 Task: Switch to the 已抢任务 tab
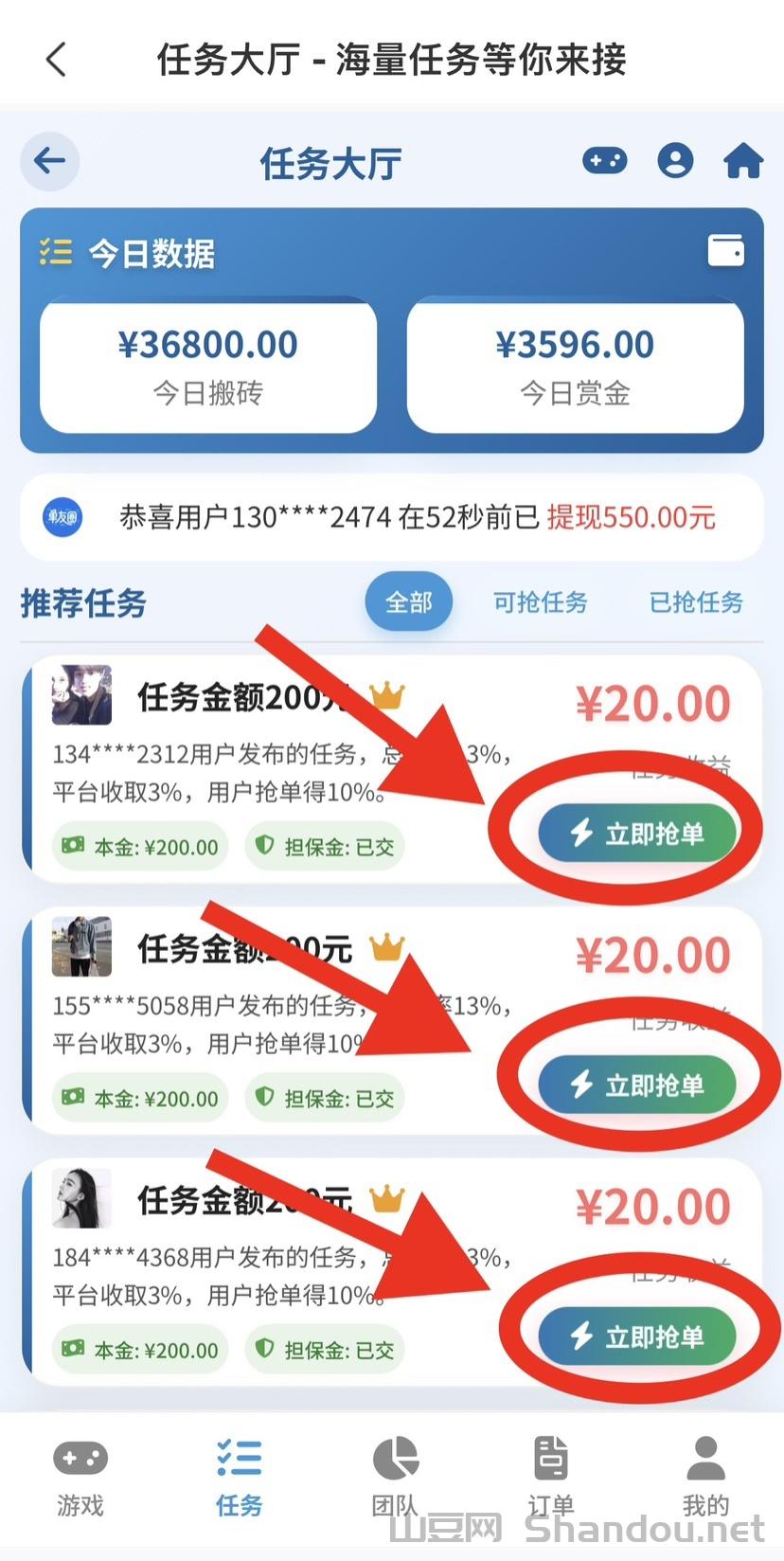point(696,601)
